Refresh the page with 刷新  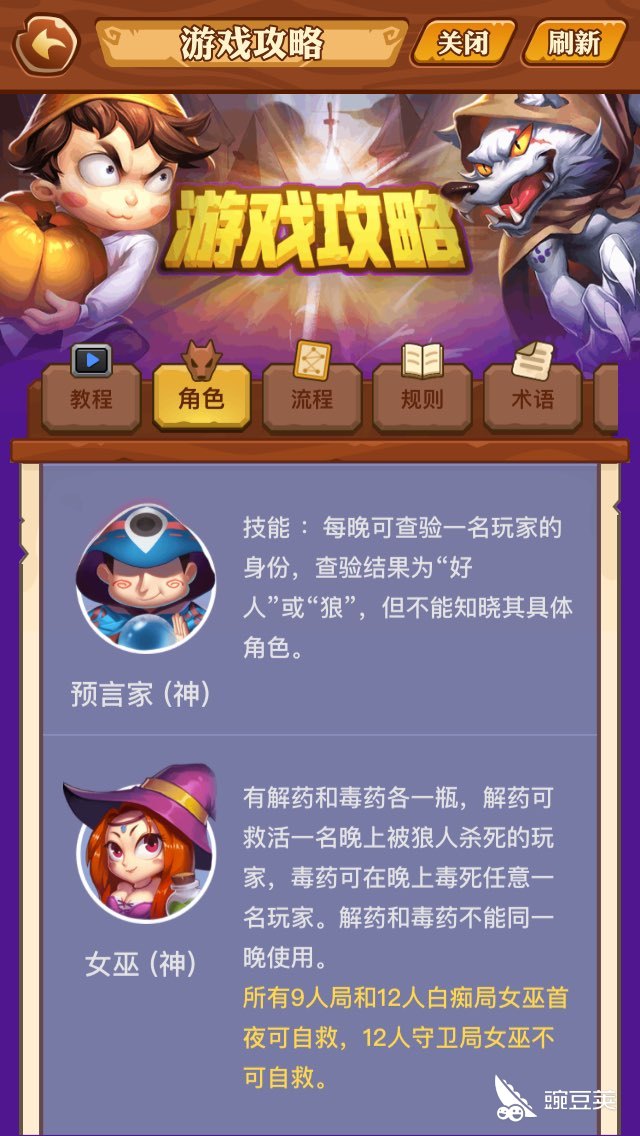coord(574,44)
